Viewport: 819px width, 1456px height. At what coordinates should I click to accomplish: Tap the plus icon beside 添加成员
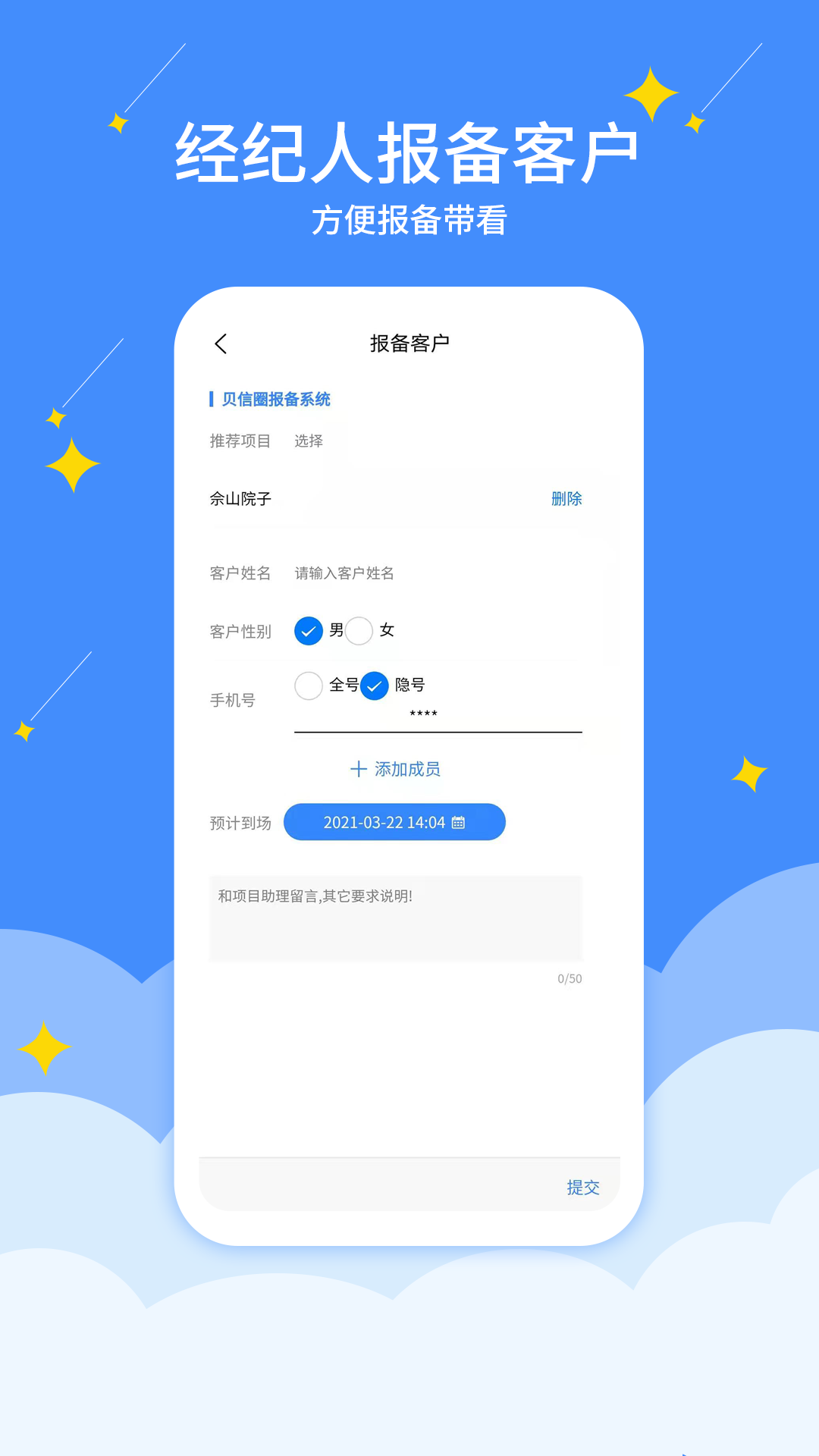[357, 768]
